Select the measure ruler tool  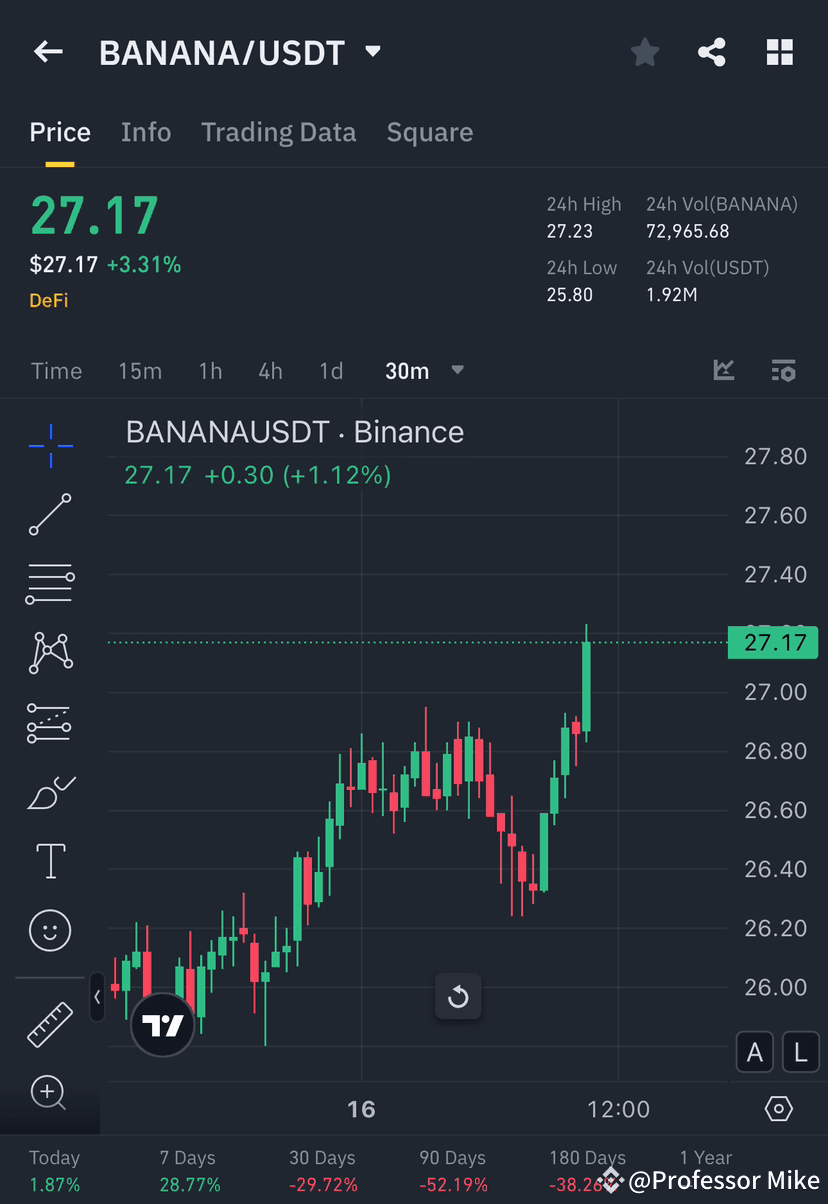(49, 1024)
